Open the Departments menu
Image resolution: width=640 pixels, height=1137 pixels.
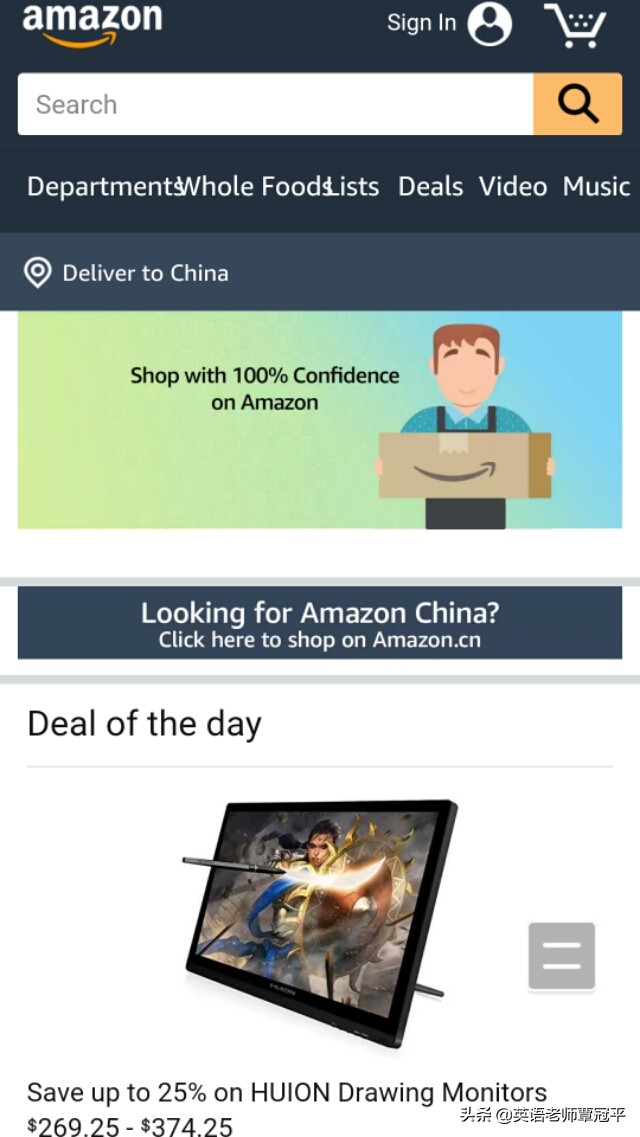pyautogui.click(x=101, y=187)
